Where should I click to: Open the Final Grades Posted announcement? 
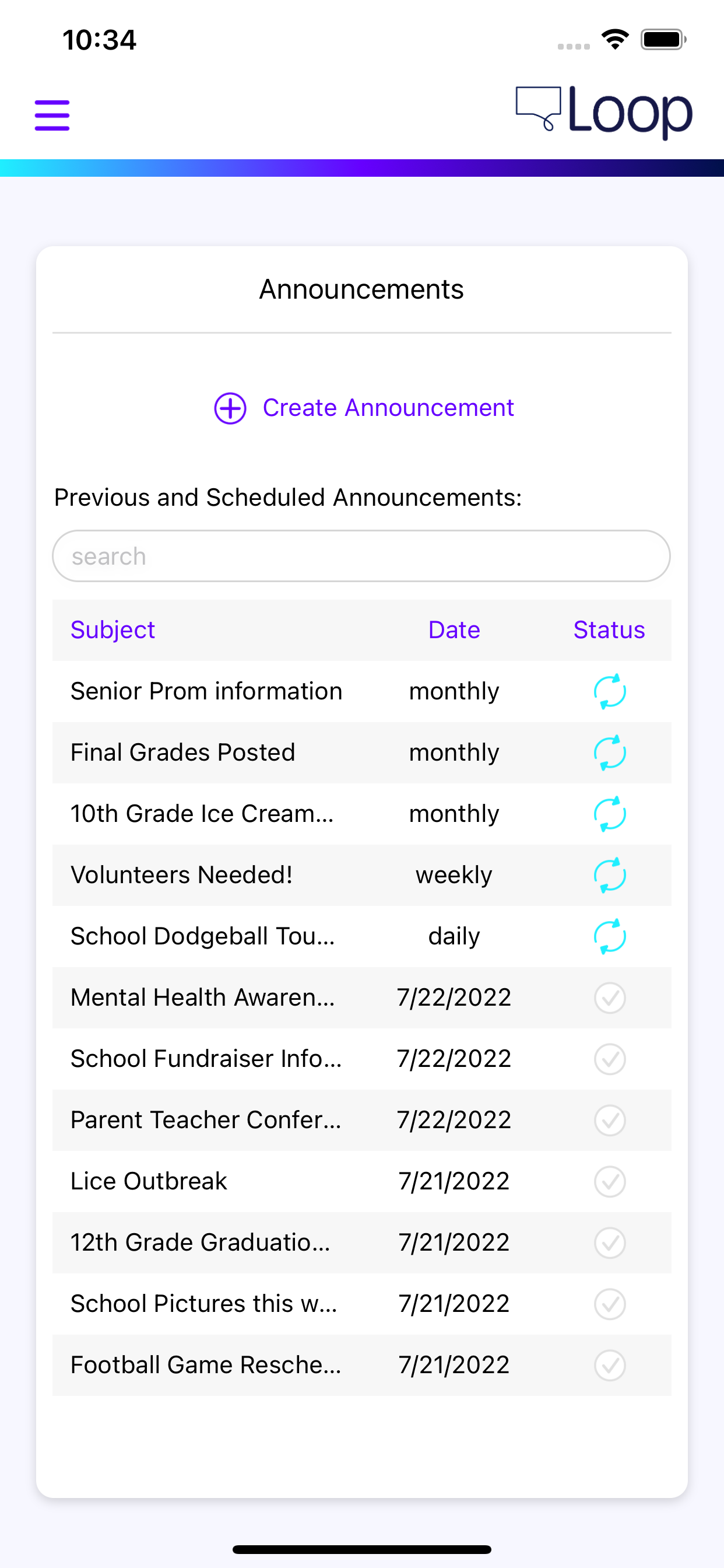361,753
